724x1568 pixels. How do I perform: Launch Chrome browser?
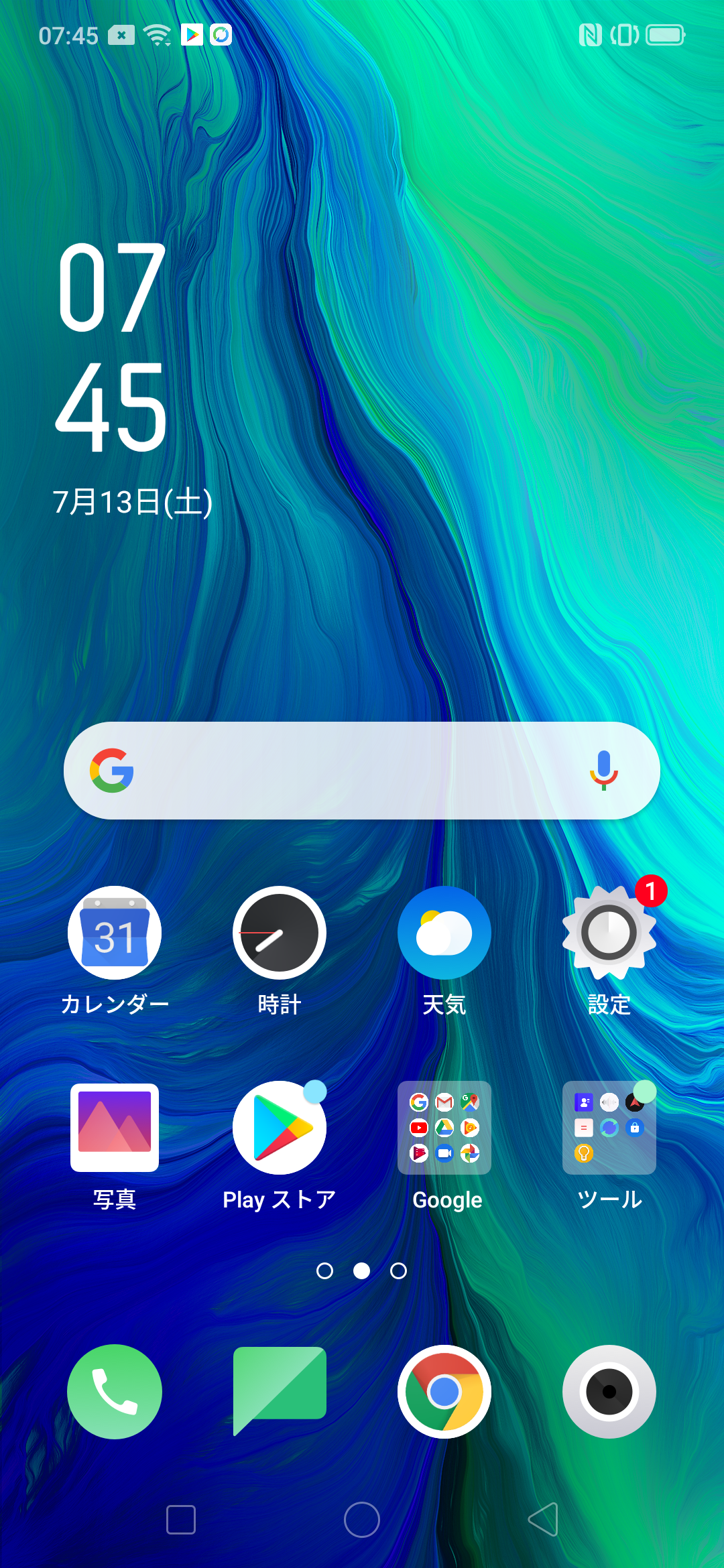click(x=444, y=1391)
